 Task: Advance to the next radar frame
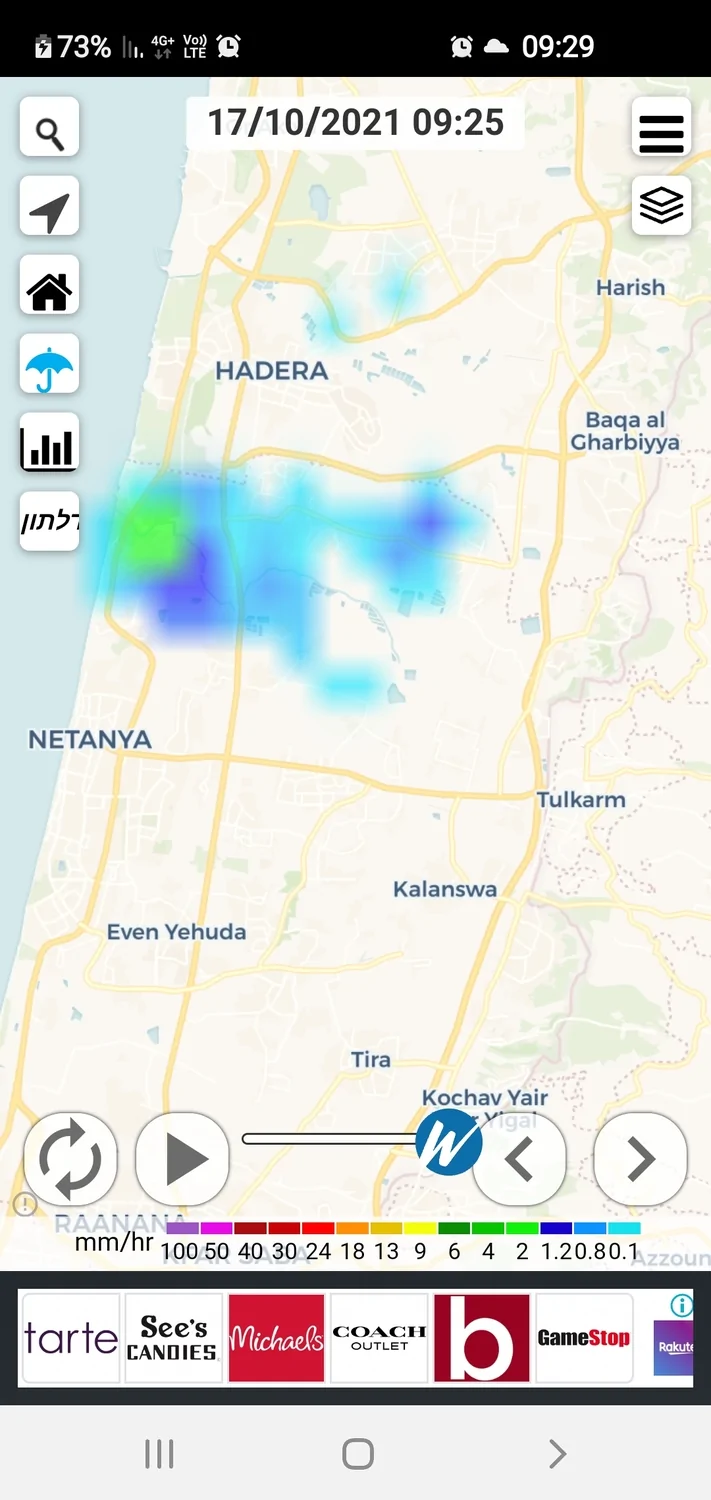pyautogui.click(x=640, y=1159)
